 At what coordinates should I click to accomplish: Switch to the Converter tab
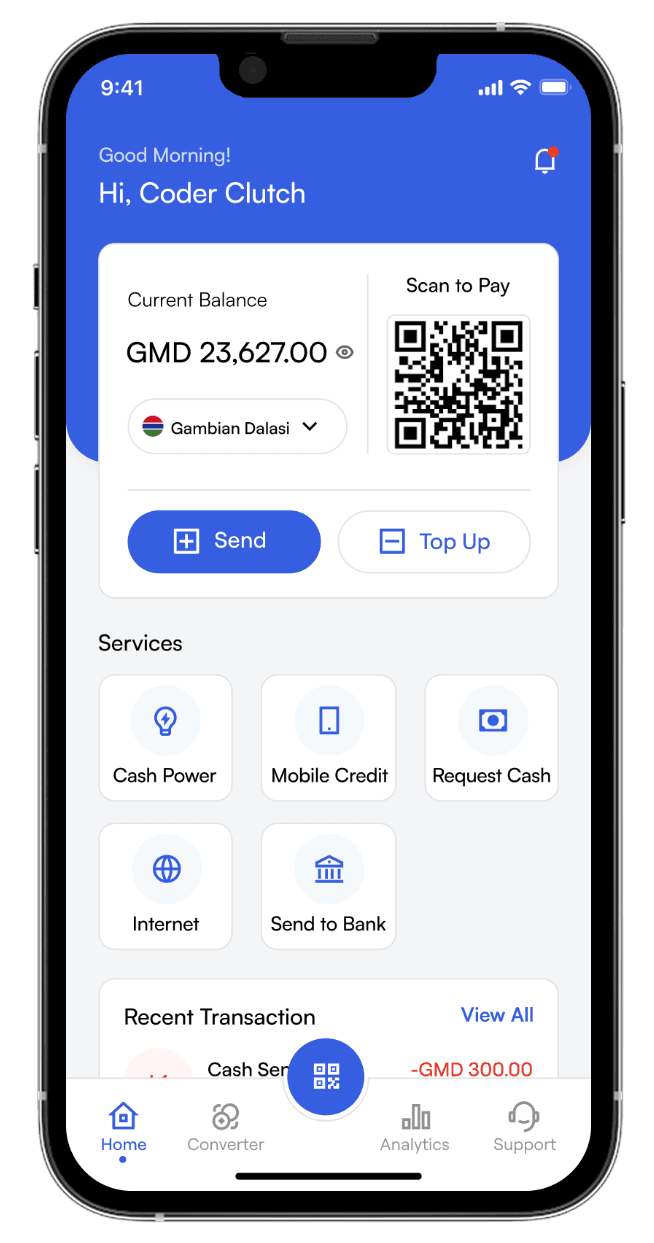(226, 1127)
